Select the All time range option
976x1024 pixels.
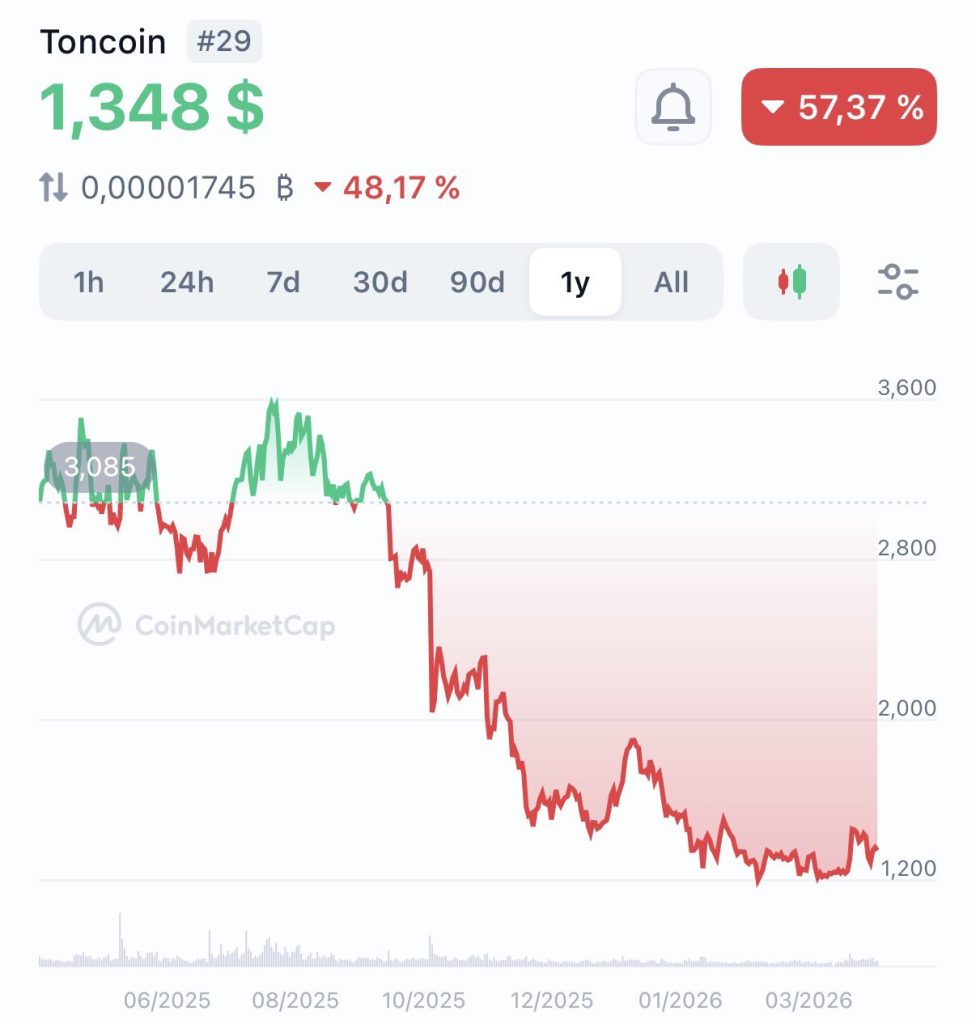pos(672,283)
